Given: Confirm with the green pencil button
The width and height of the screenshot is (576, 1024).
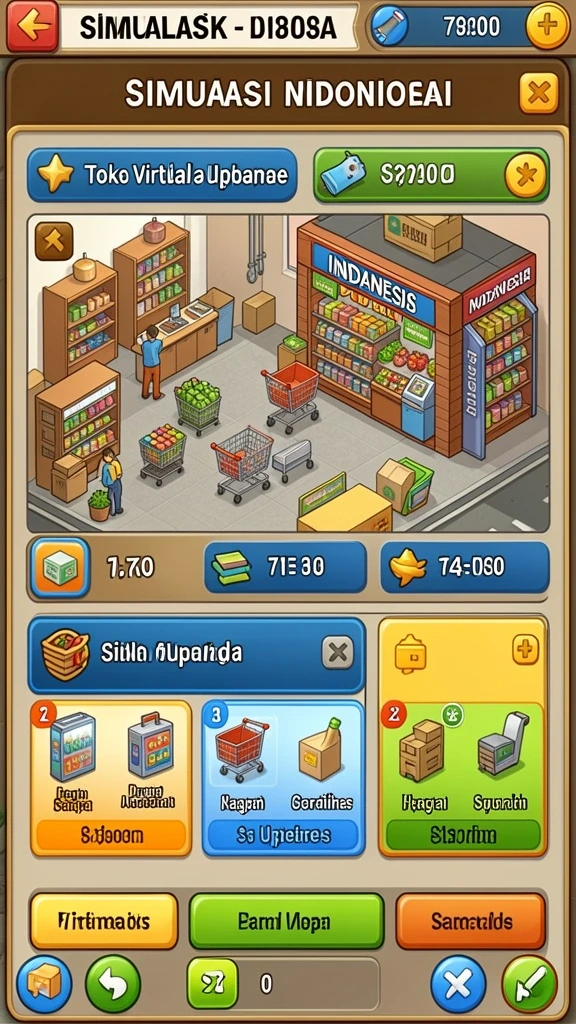Looking at the screenshot, I should click(529, 984).
